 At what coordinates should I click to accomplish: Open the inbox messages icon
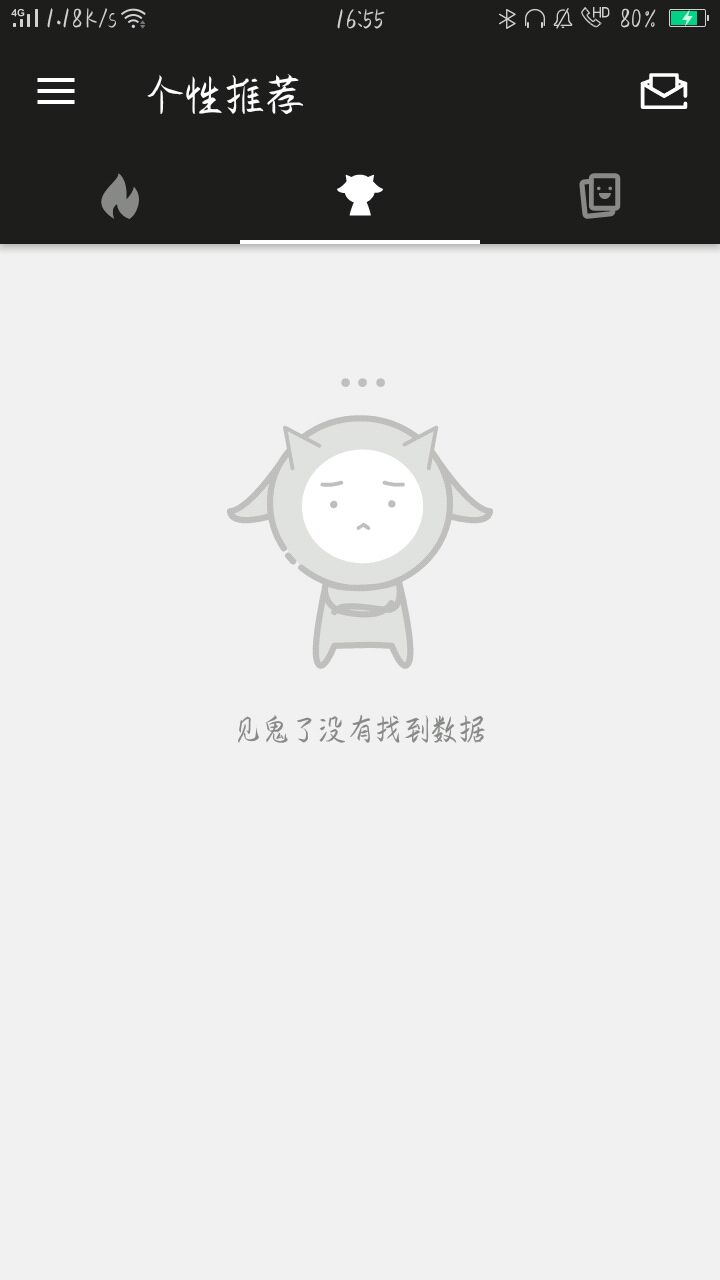click(x=664, y=92)
